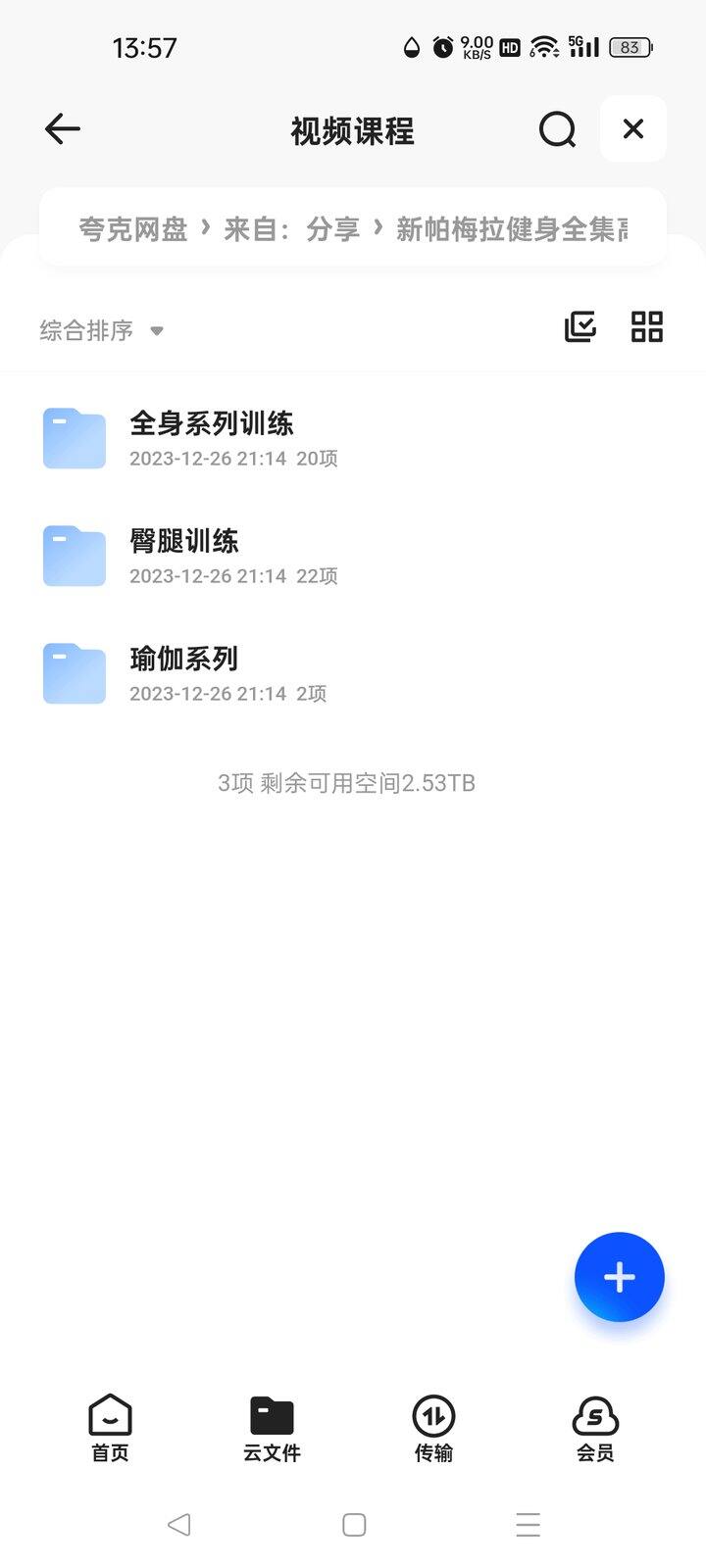Image resolution: width=706 pixels, height=1568 pixels.
Task: Switch to the 传输 tab
Action: pos(433,1428)
